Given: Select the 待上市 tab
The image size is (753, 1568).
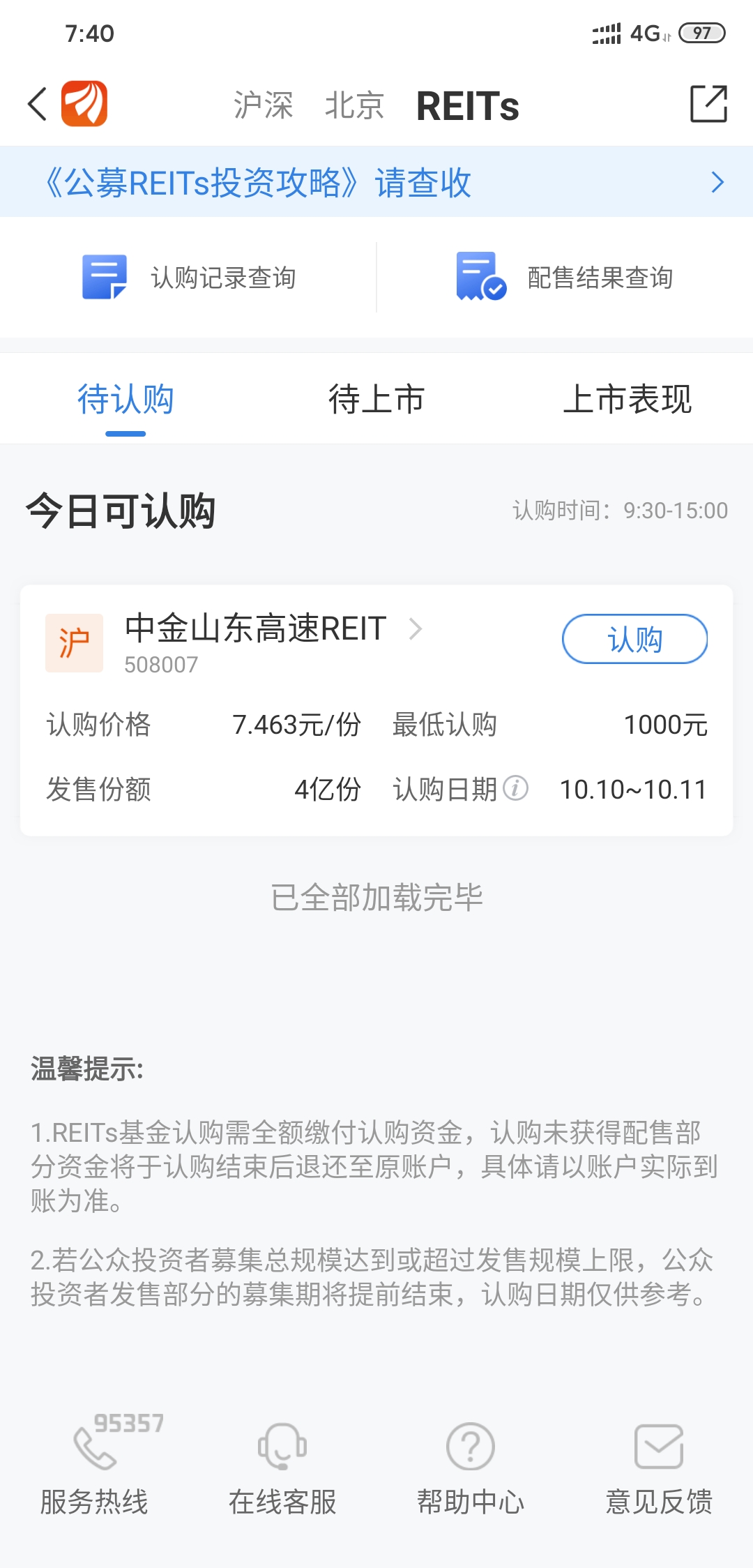Looking at the screenshot, I should click(376, 400).
